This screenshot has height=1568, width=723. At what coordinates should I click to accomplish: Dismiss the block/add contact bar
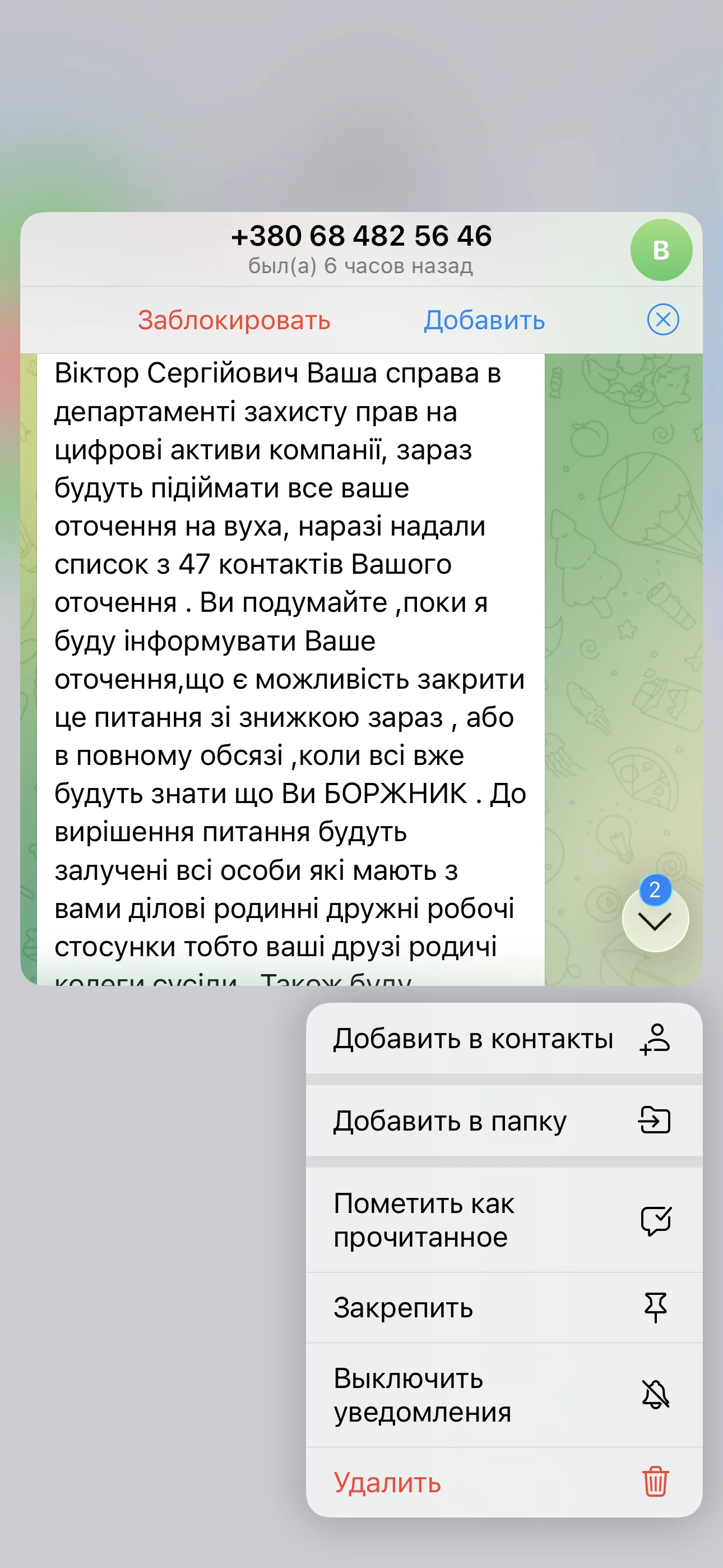pos(662,320)
